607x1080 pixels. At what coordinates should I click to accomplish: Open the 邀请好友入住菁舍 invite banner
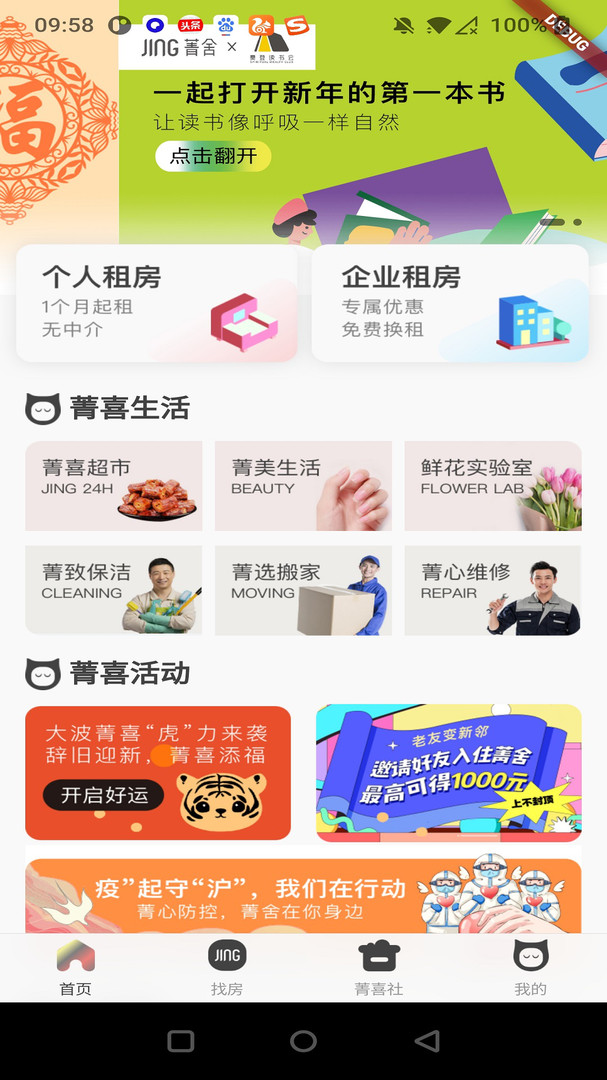coord(449,773)
